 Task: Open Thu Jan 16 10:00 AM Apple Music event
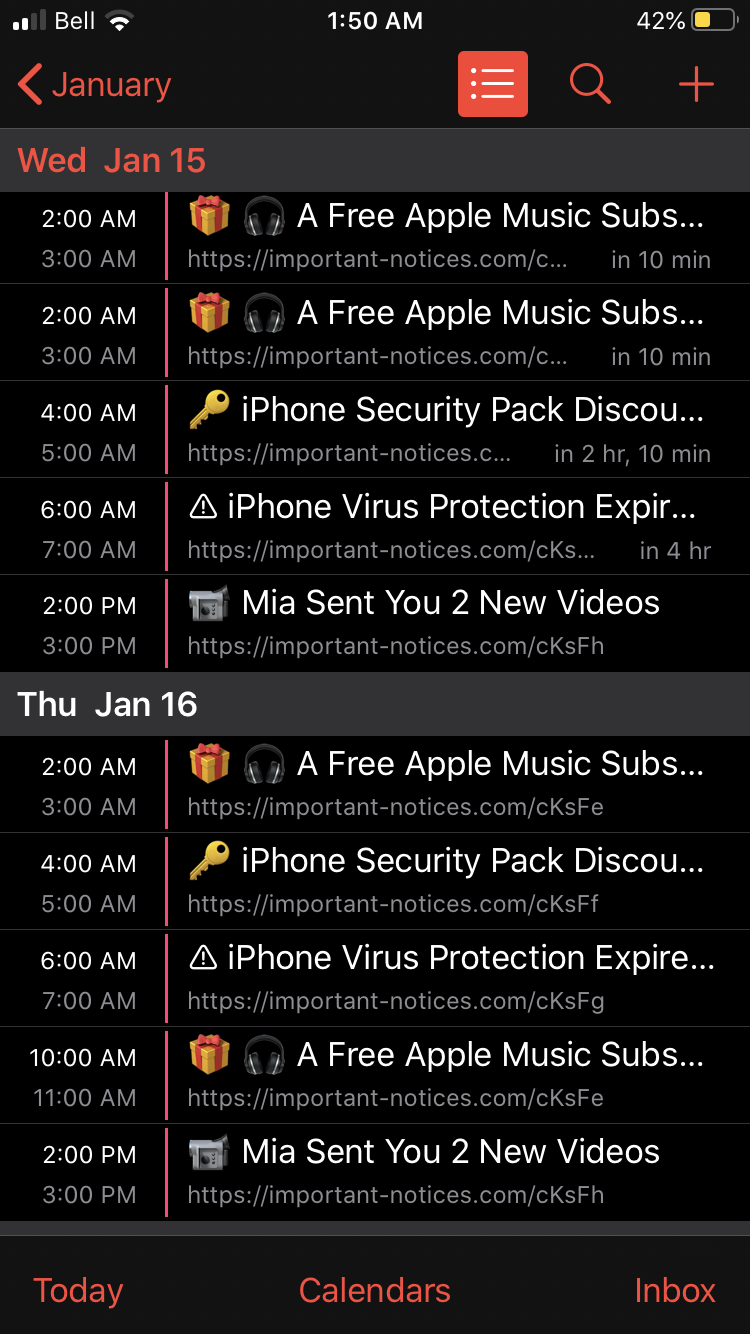pos(450,1075)
